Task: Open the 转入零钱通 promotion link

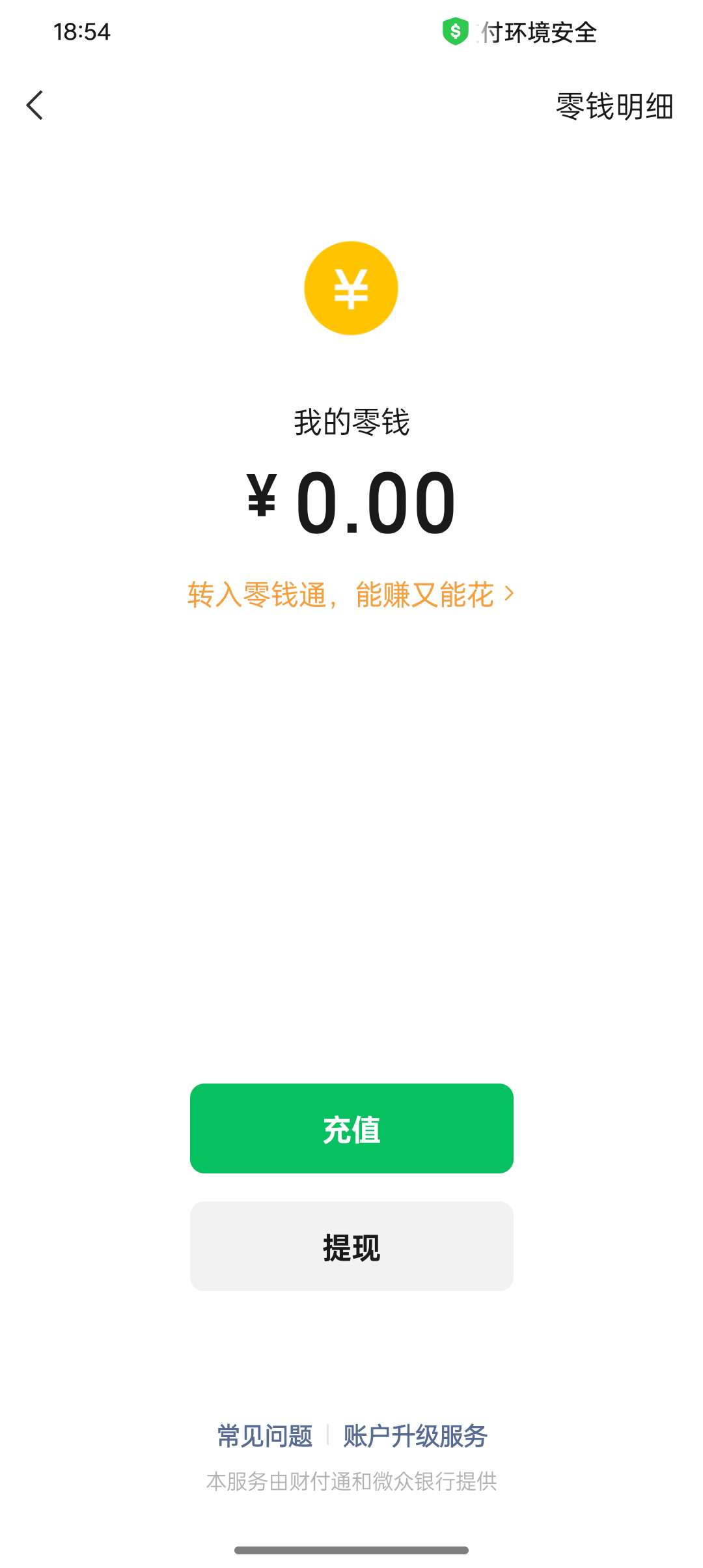Action: click(350, 595)
